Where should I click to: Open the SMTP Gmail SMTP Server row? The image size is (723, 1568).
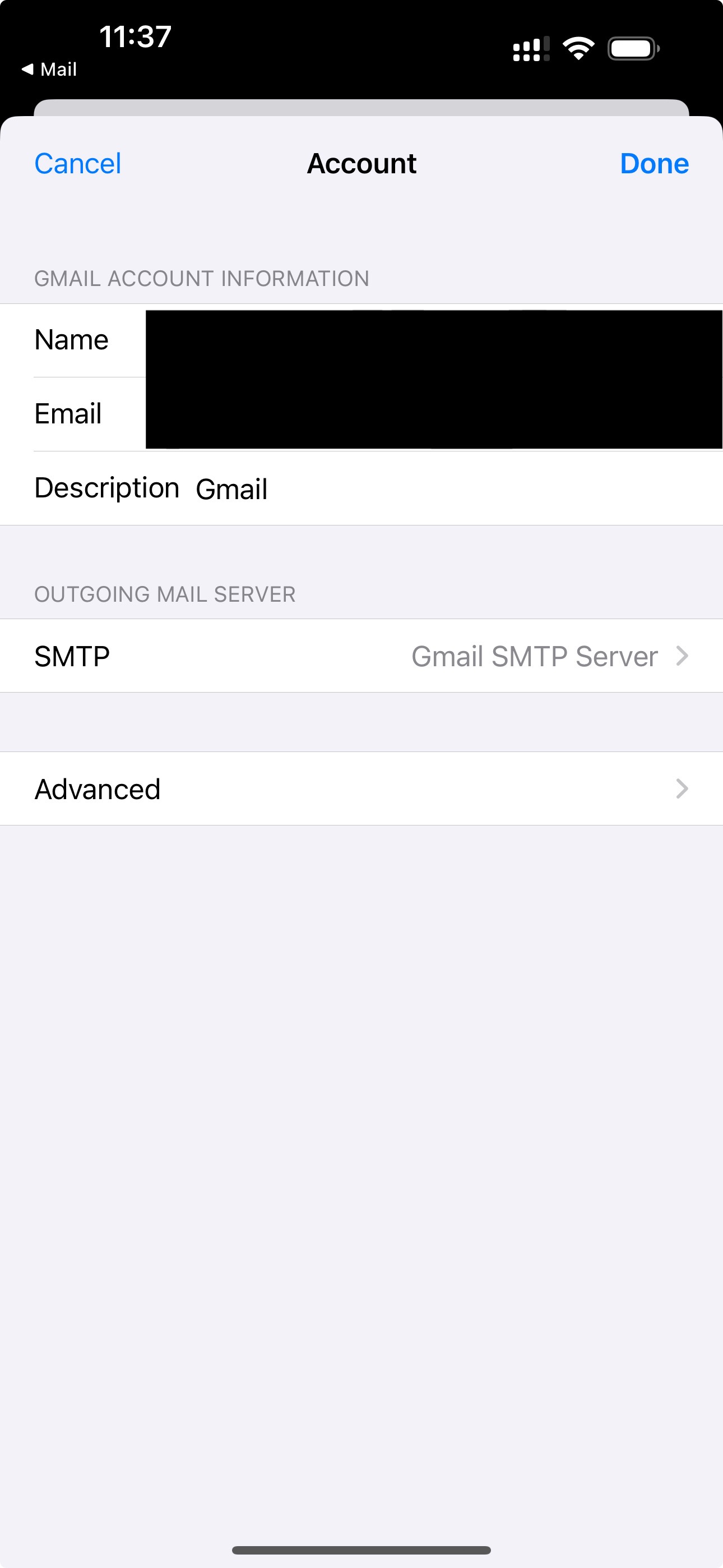(361, 656)
